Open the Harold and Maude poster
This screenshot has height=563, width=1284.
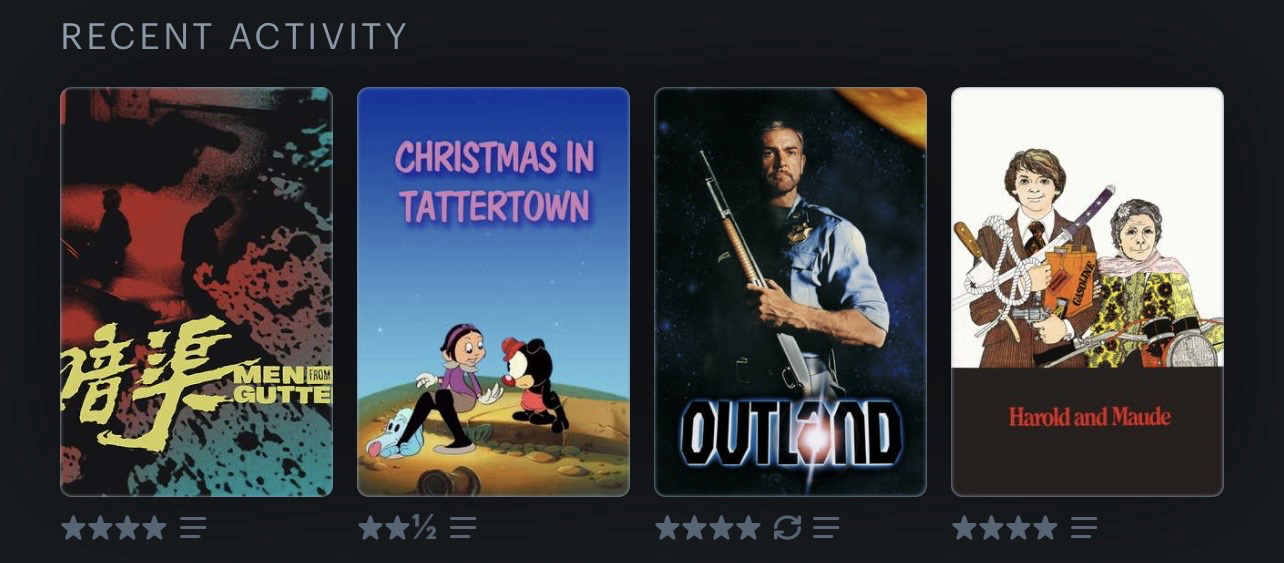coord(1087,291)
